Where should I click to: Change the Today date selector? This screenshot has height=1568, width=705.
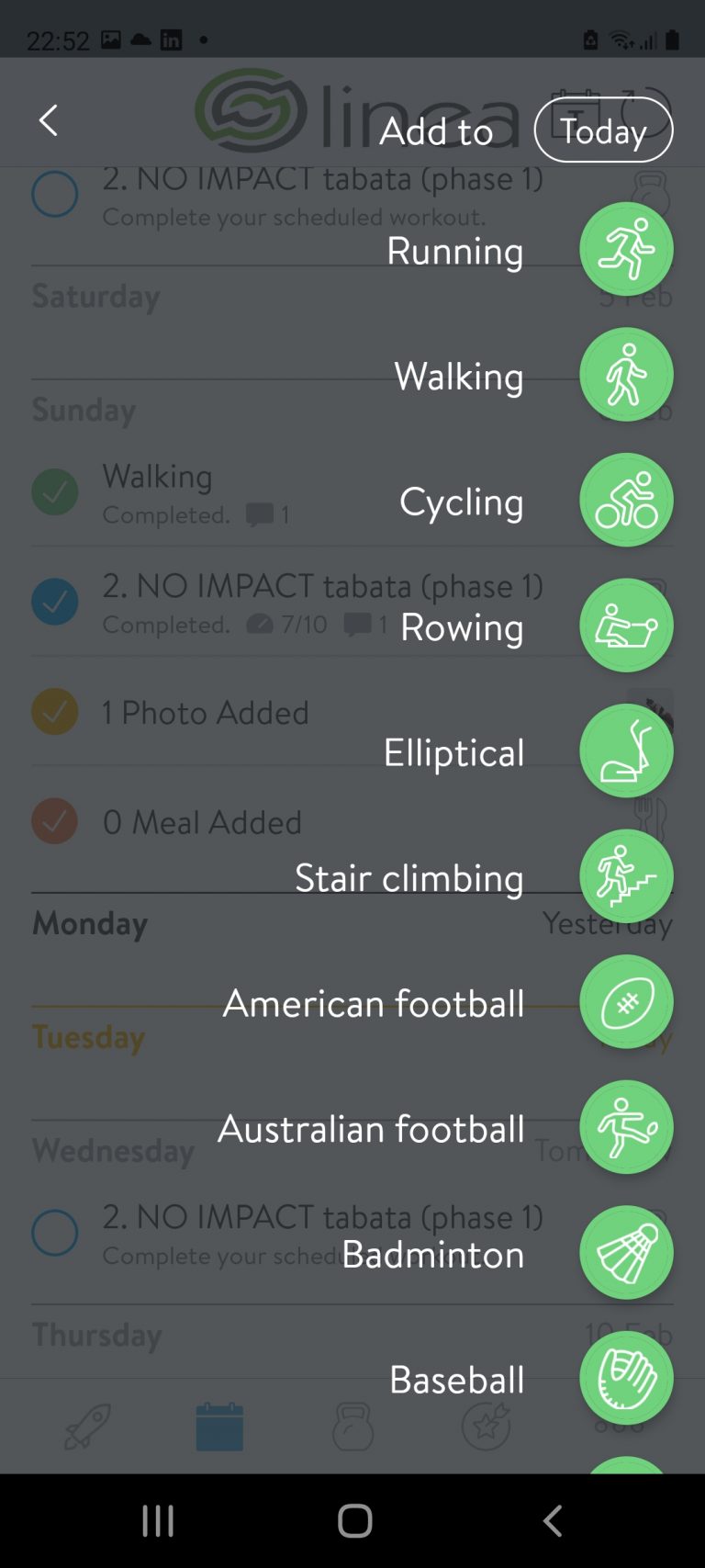(x=603, y=130)
